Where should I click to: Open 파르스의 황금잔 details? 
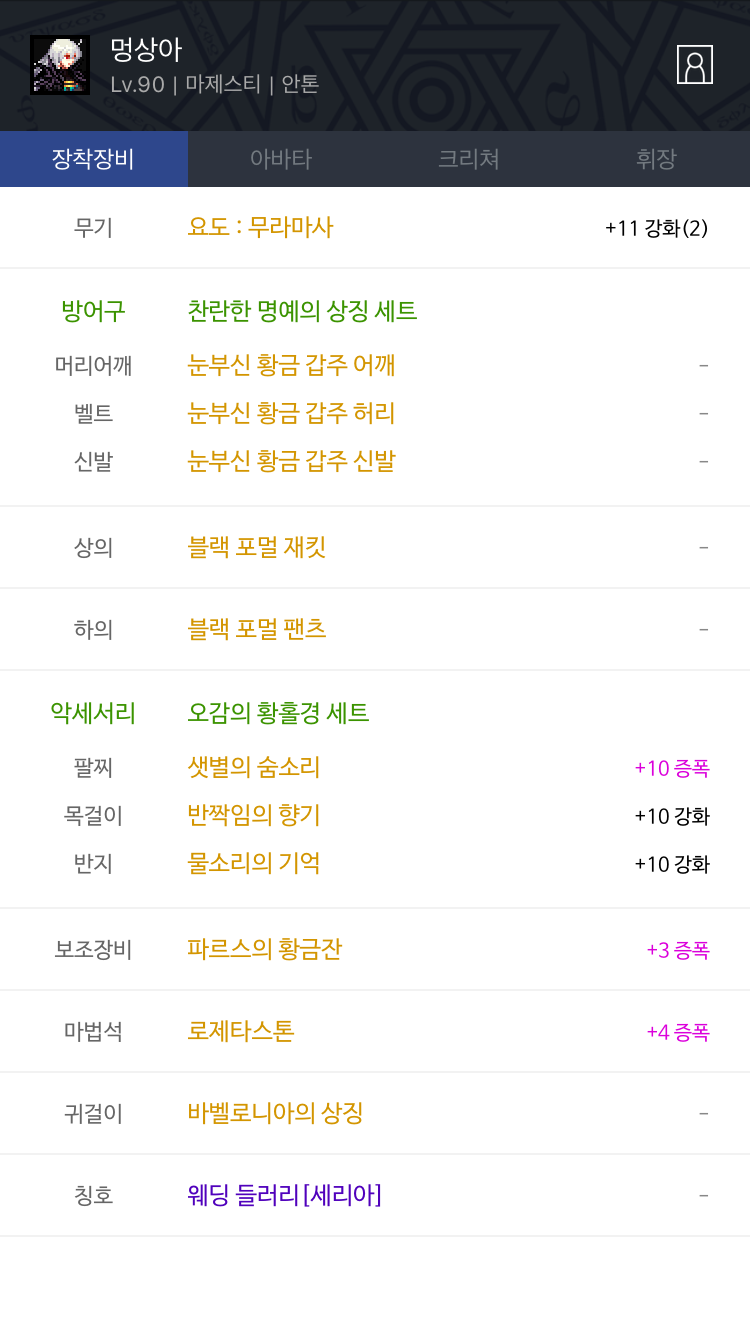coord(264,949)
